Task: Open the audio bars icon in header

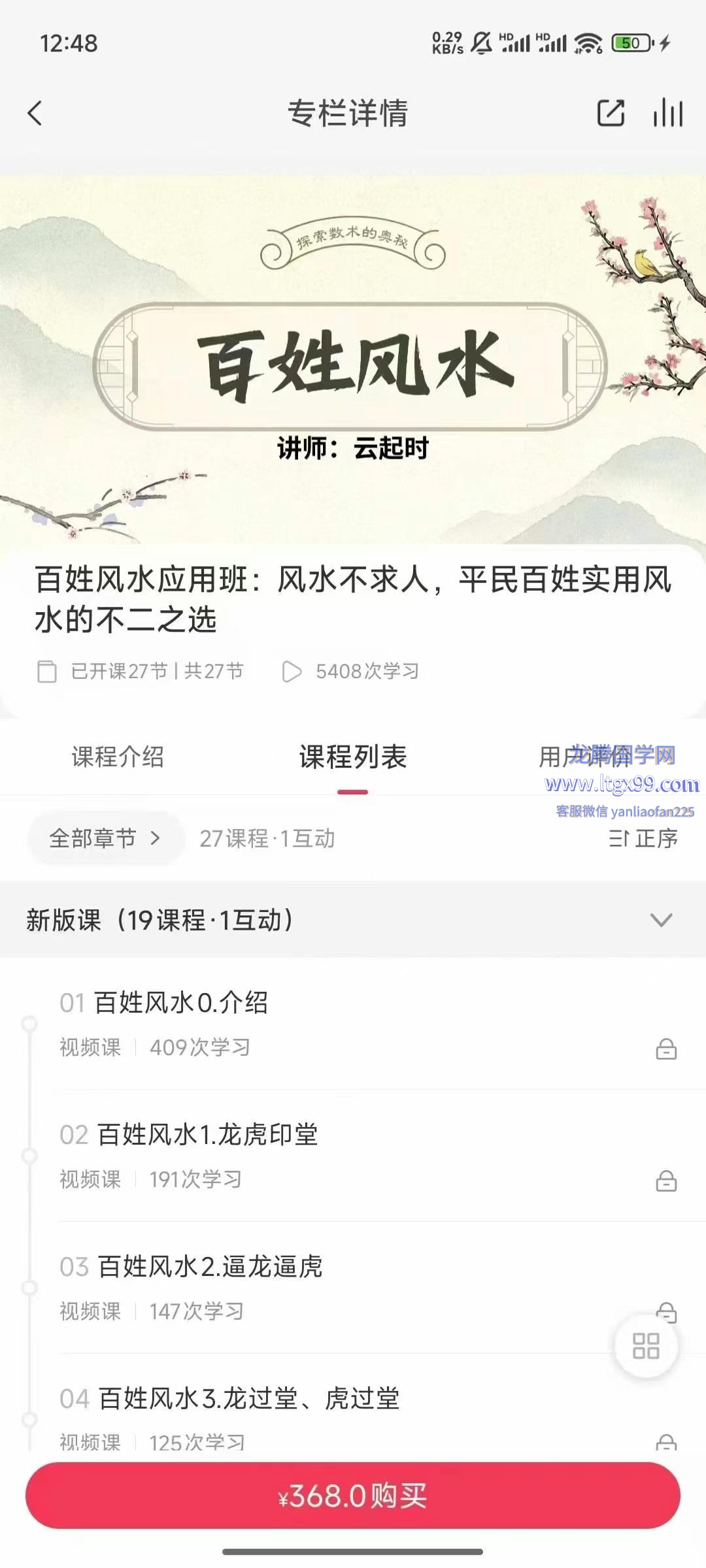Action: [667, 113]
